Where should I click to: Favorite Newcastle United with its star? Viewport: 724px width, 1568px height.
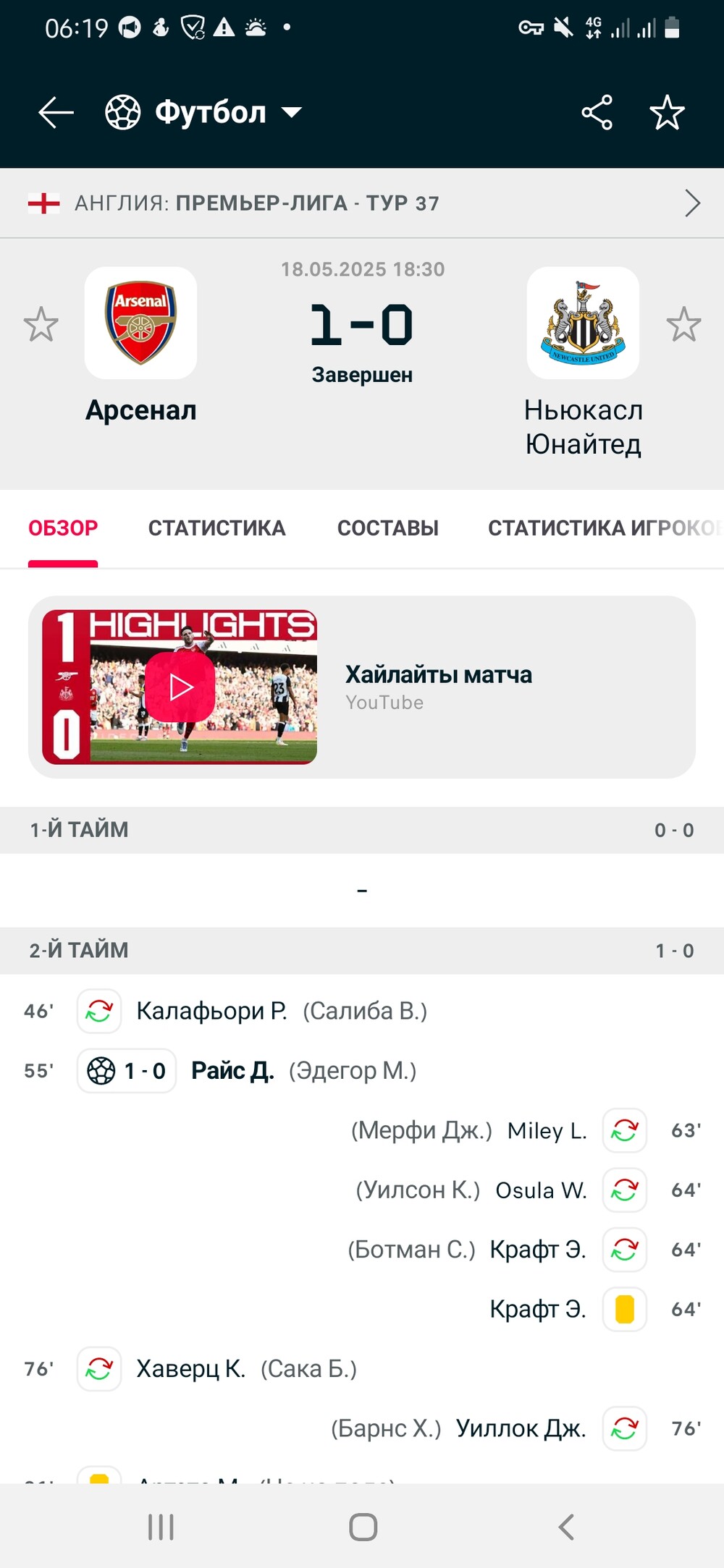(683, 324)
